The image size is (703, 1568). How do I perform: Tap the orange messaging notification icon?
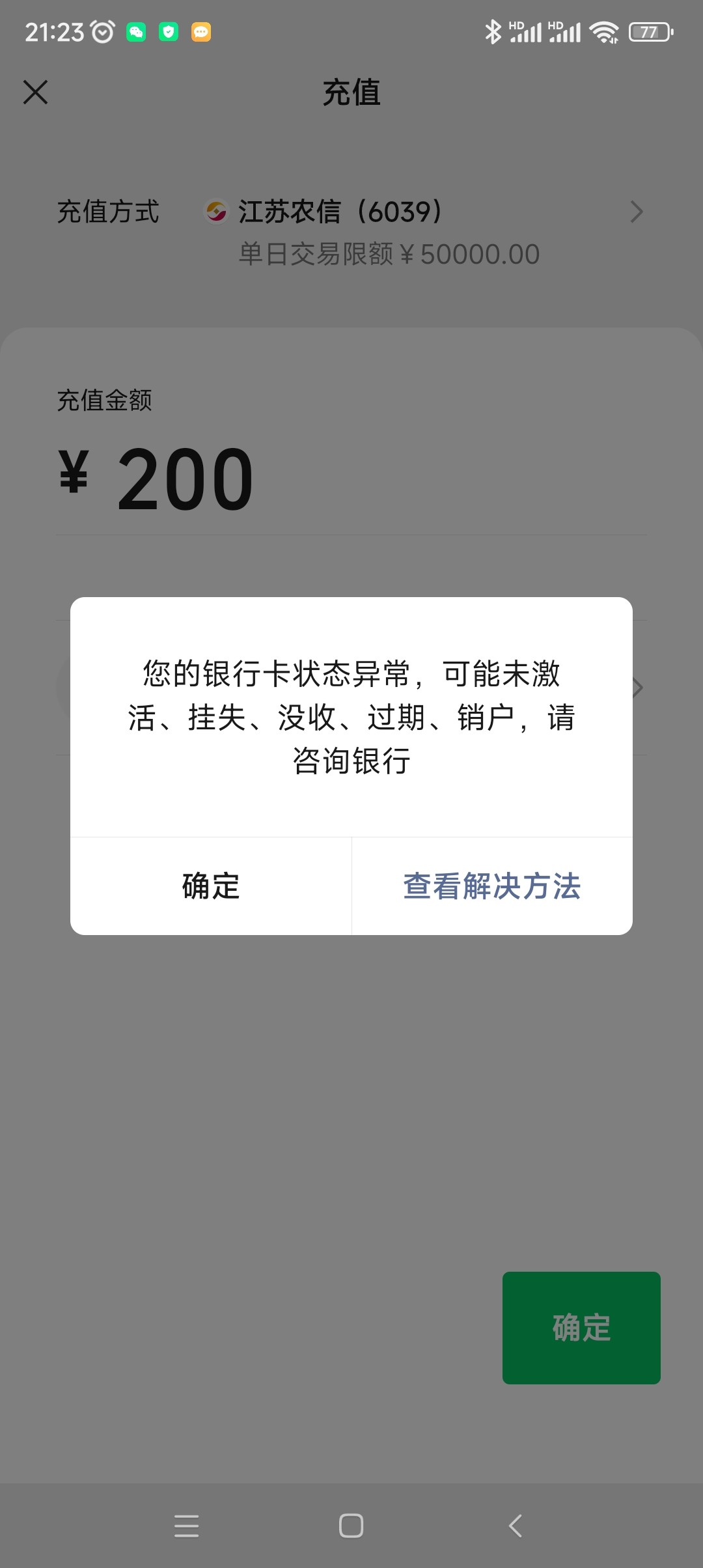(x=202, y=32)
